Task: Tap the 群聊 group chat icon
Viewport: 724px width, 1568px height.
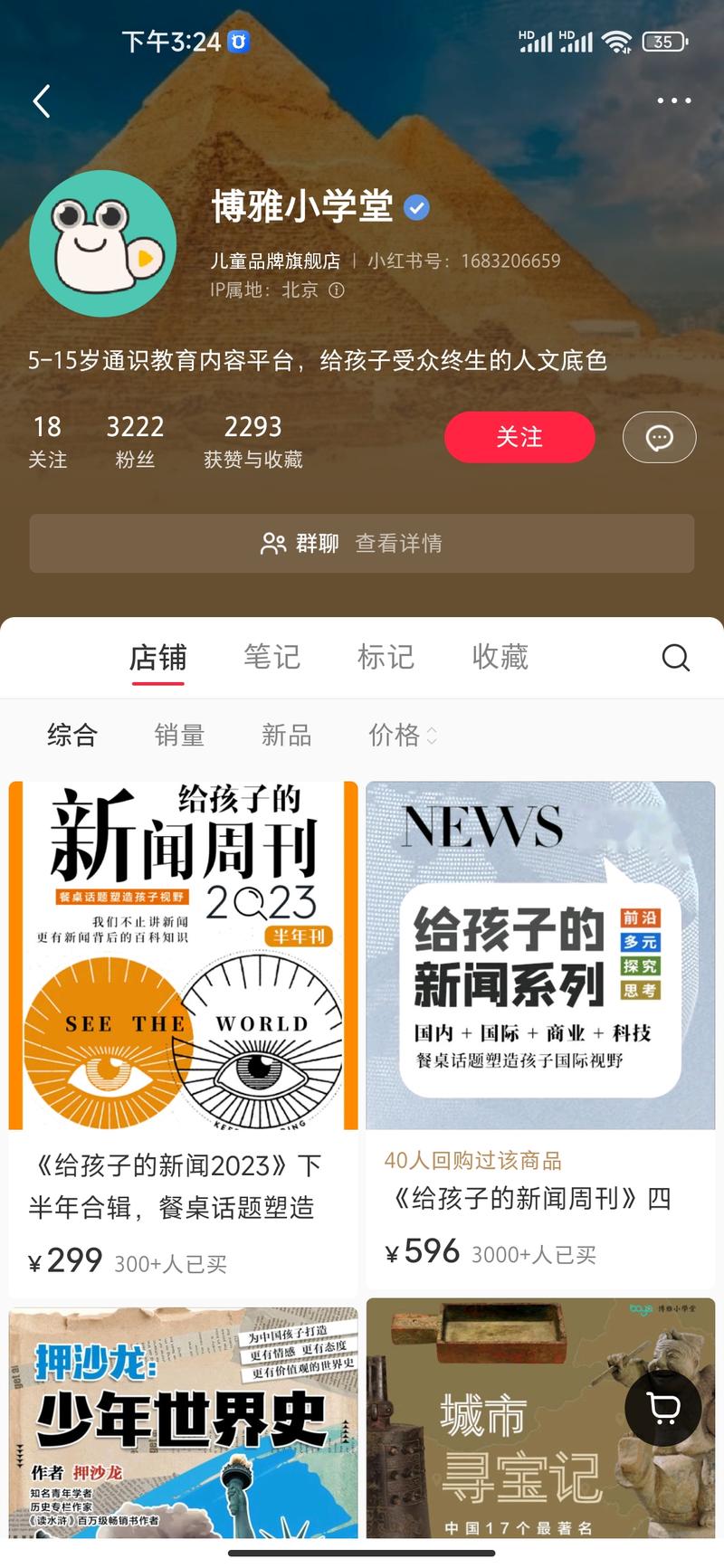Action: pyautogui.click(x=273, y=543)
